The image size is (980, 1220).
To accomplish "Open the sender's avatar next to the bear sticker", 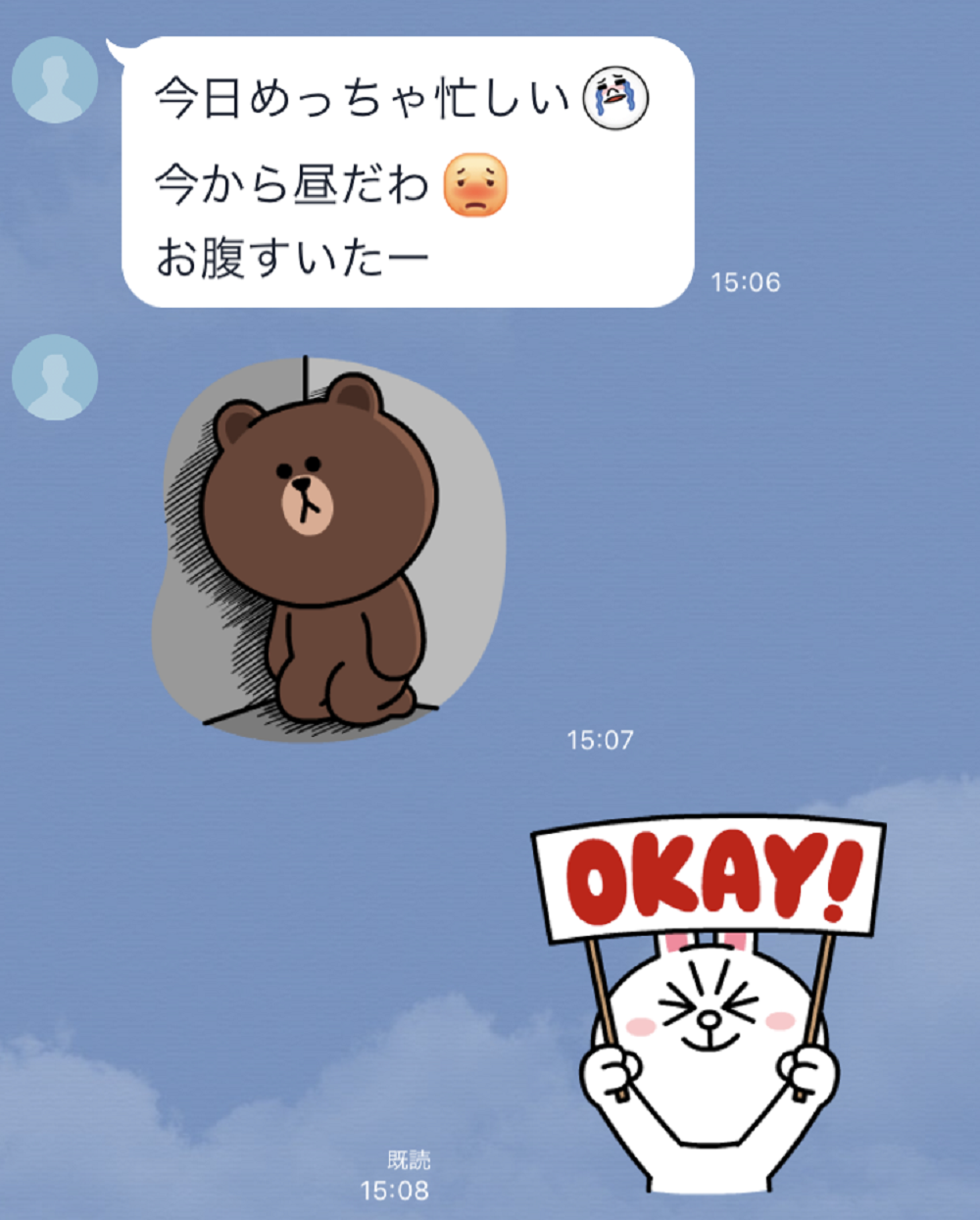I will (55, 377).
